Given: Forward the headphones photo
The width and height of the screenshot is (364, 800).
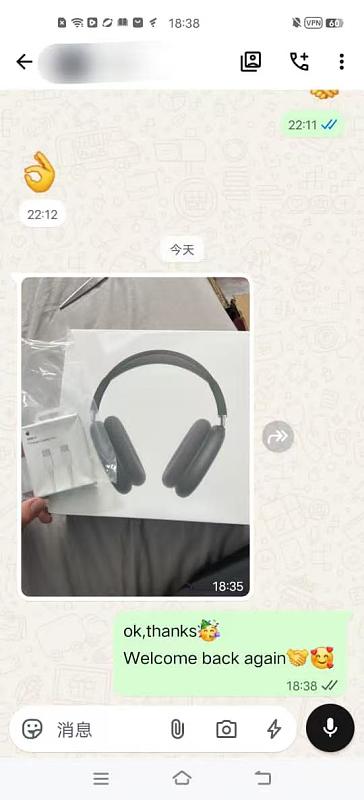Looking at the screenshot, I should click(278, 437).
